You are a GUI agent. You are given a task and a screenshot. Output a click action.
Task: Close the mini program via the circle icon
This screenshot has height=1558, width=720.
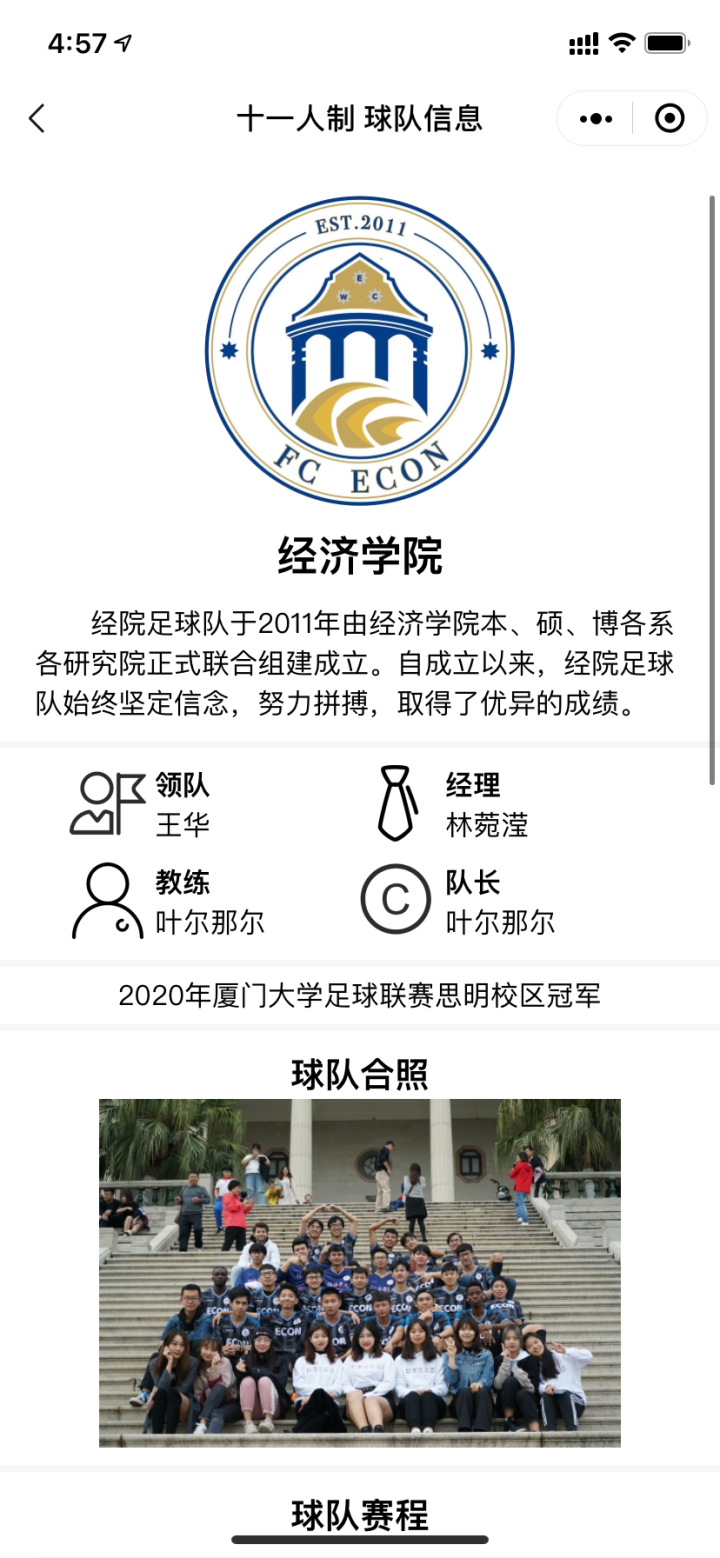pos(669,119)
